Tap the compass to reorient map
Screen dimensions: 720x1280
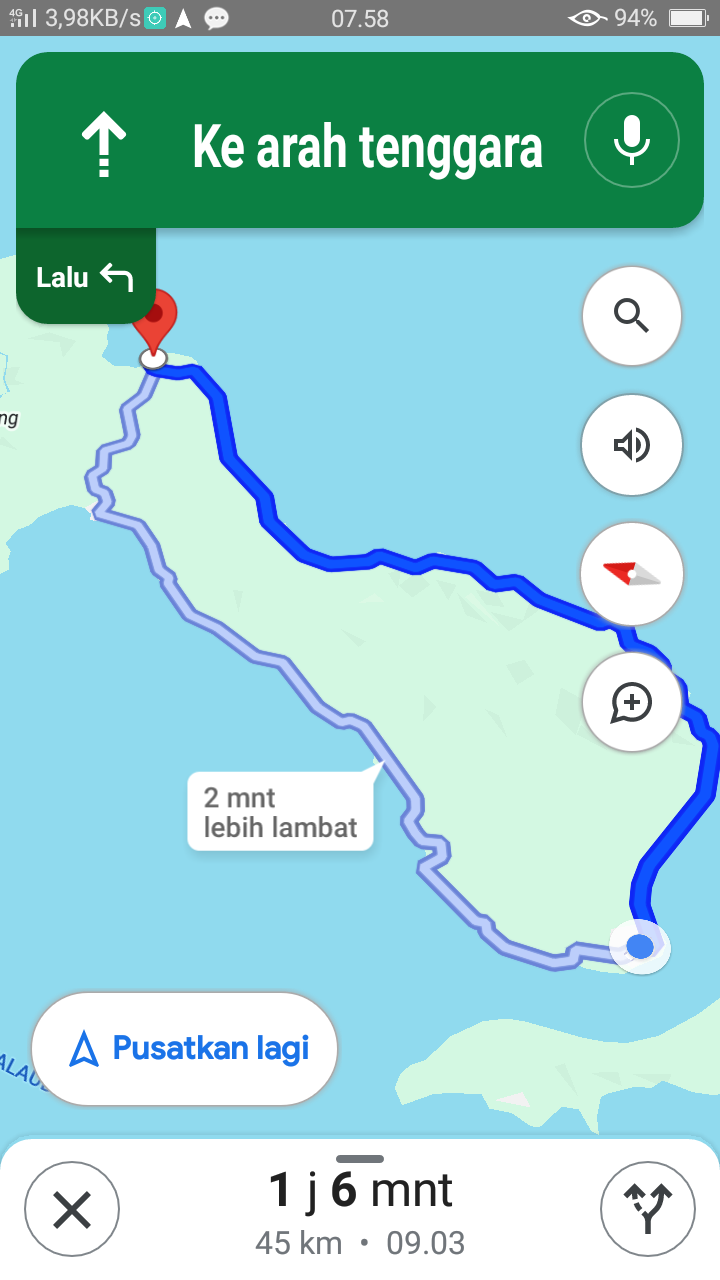pyautogui.click(x=632, y=574)
